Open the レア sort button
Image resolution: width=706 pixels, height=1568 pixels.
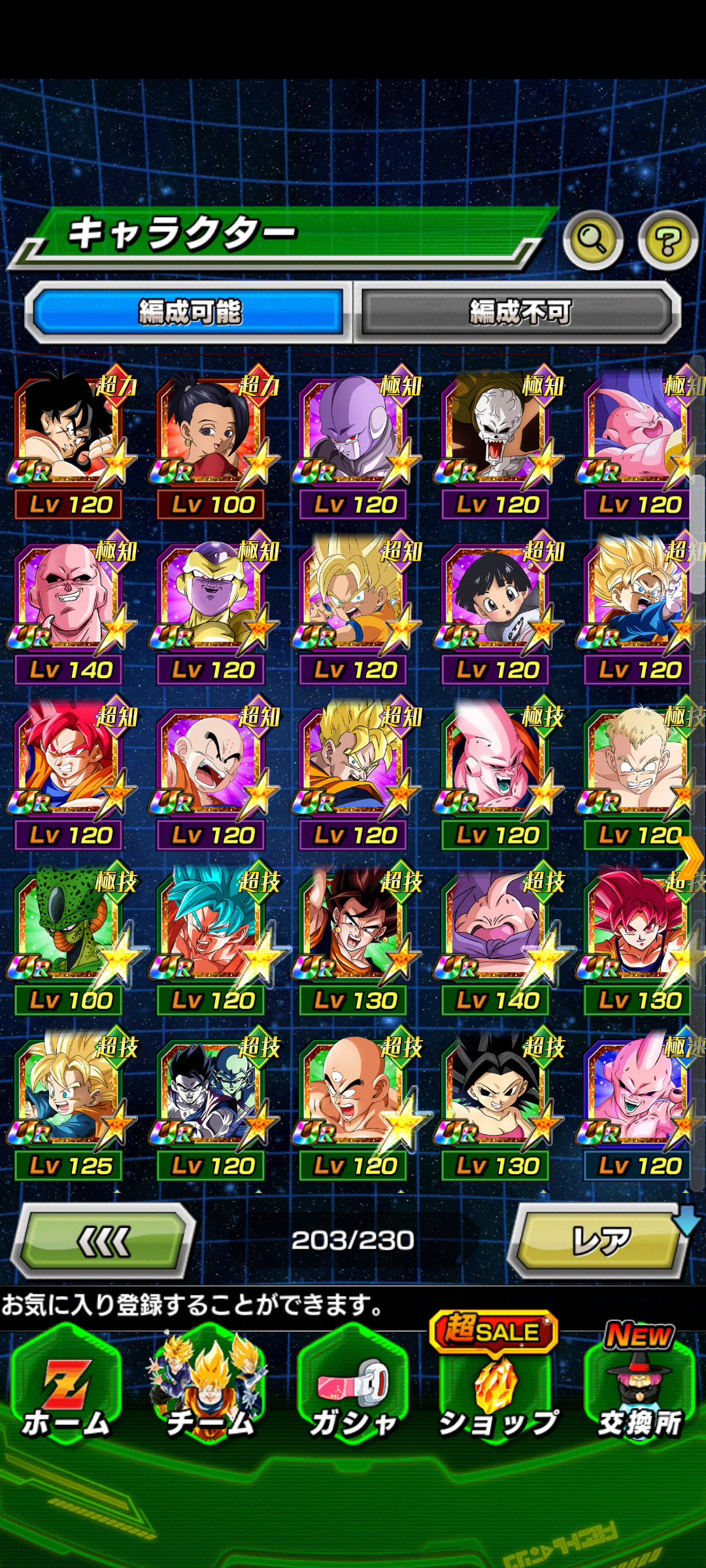601,1241
